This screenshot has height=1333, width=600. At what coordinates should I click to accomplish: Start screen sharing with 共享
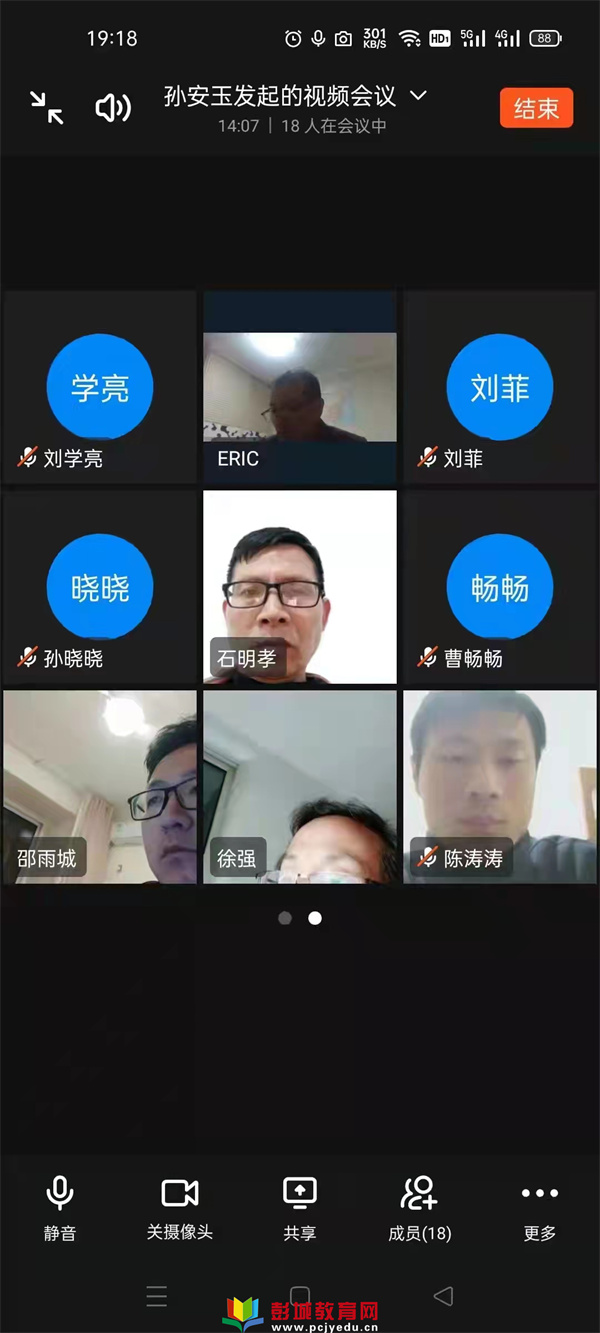[300, 1207]
